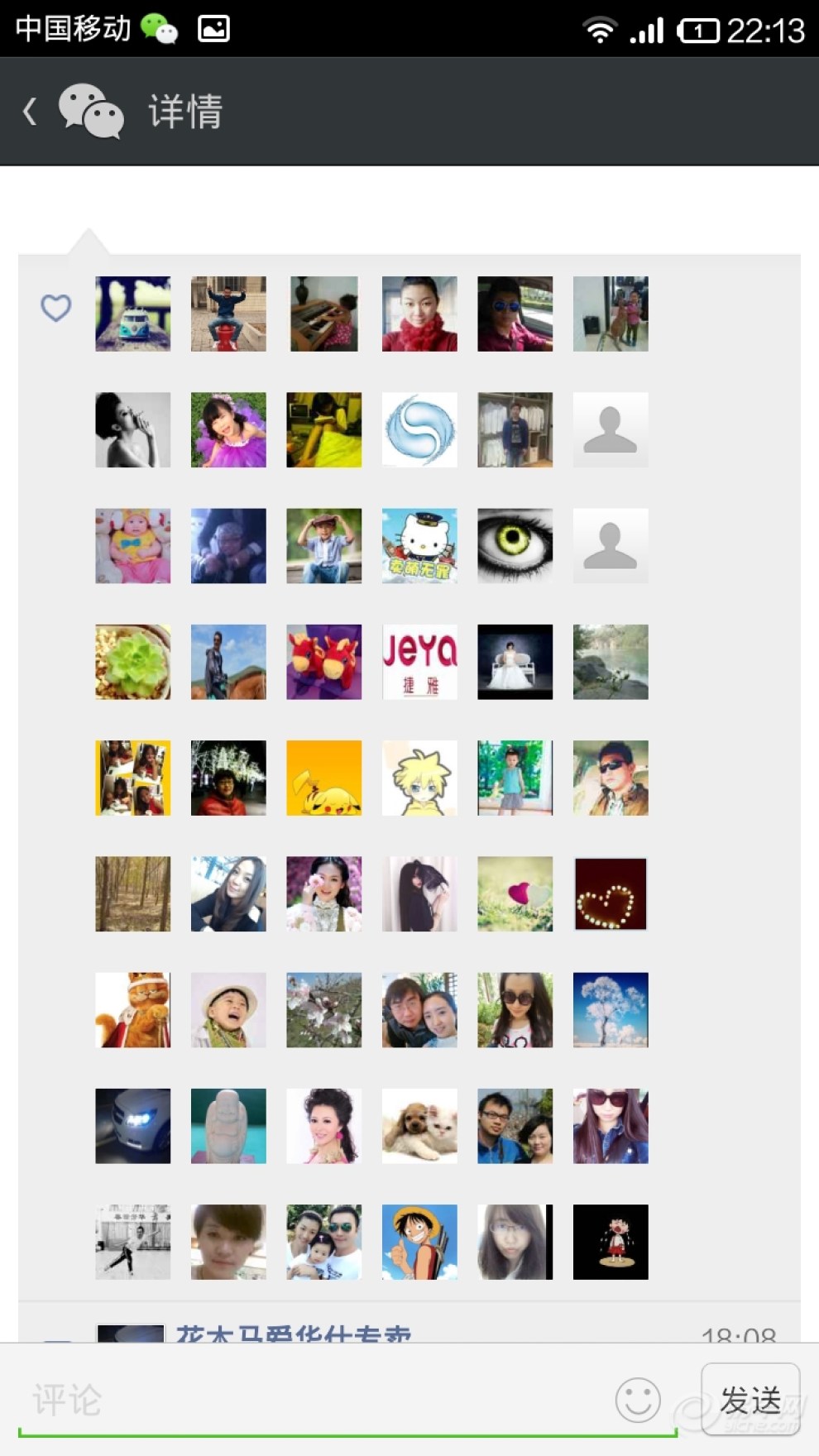
Task: Open the white blossoming tree avatar
Action: click(611, 1010)
